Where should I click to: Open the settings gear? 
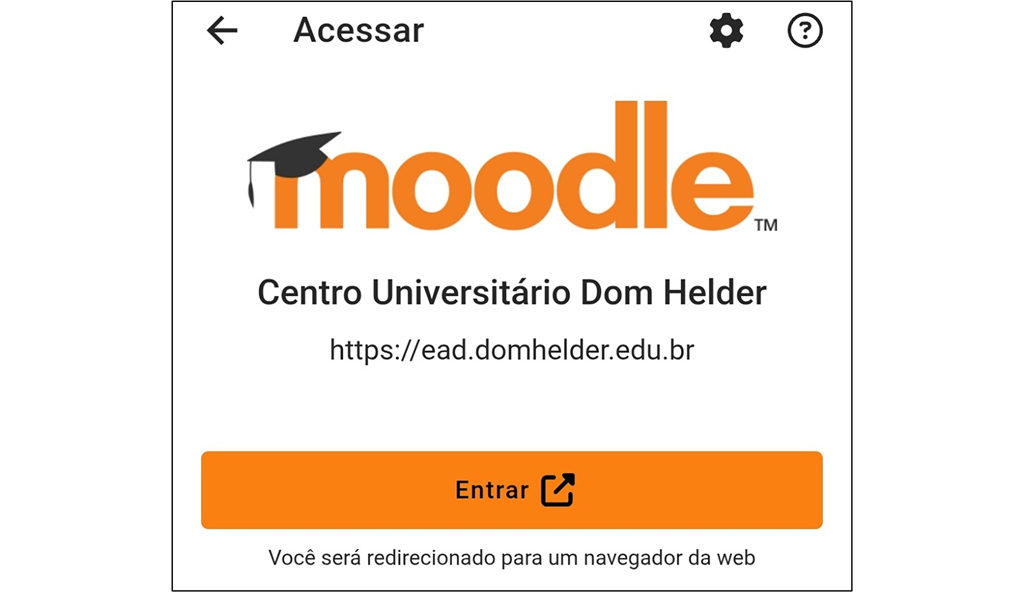(x=726, y=32)
